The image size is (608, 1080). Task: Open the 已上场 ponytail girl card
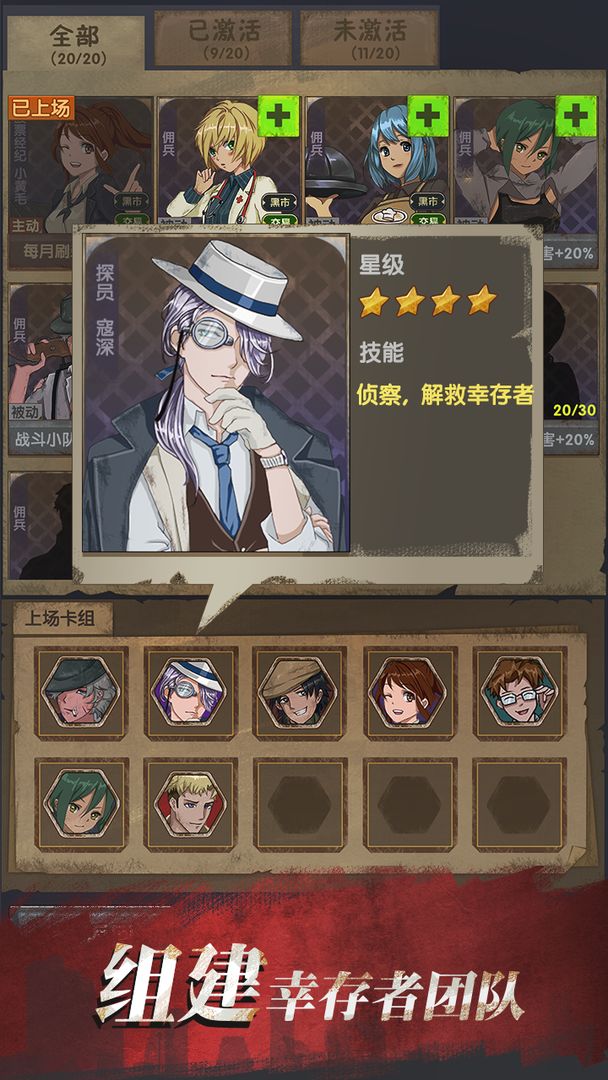click(80, 170)
